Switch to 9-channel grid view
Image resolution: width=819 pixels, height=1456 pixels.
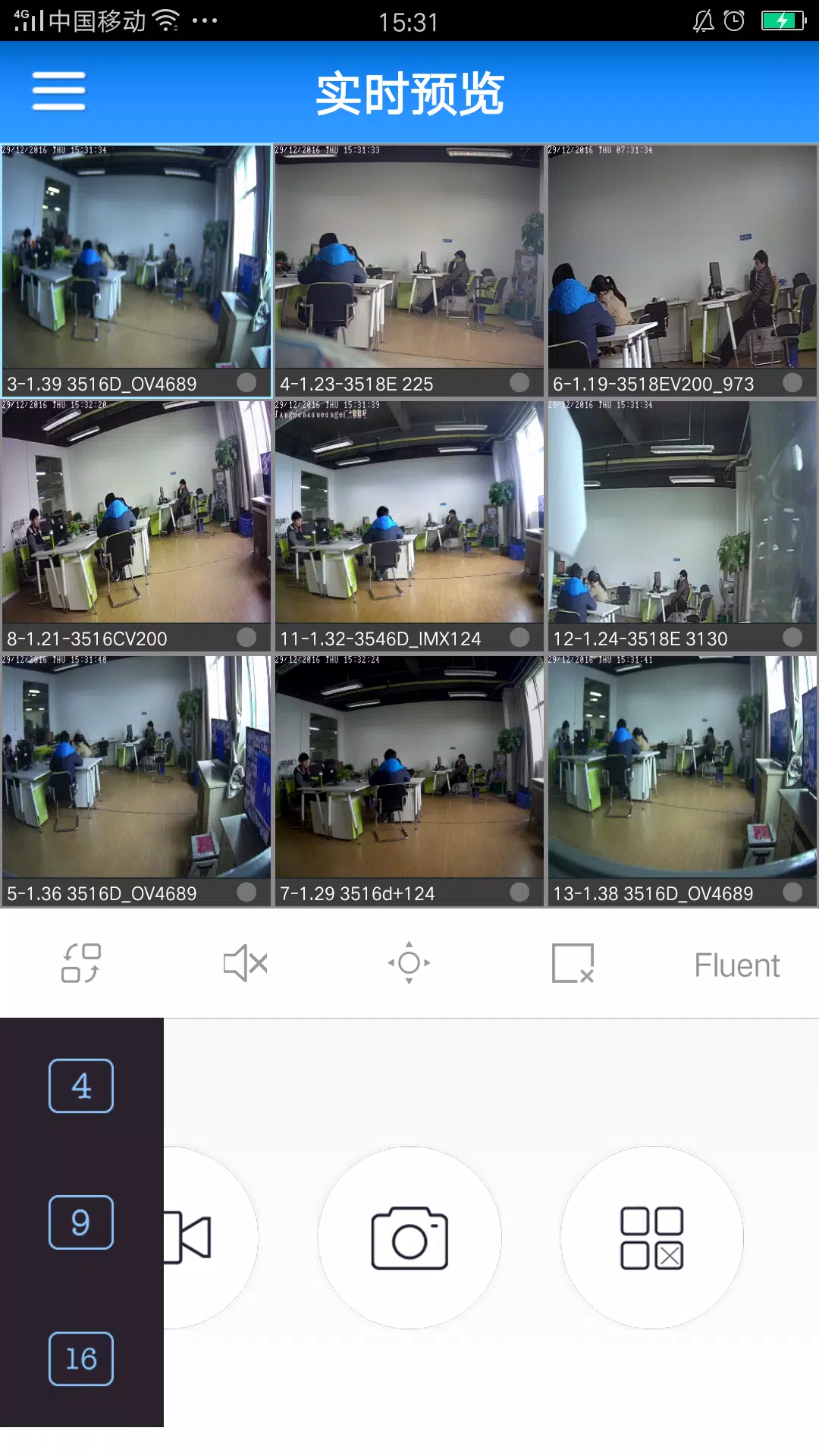[81, 1222]
